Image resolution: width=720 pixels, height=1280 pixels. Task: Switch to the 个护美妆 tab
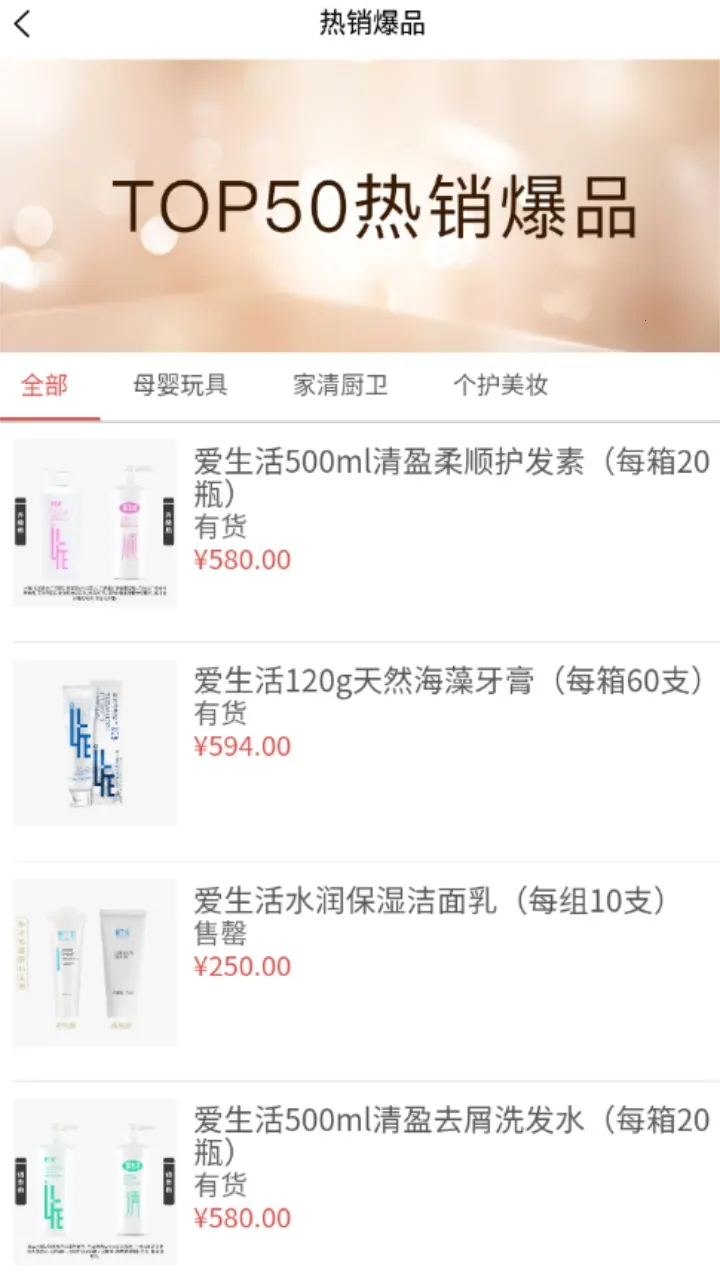tap(500, 385)
